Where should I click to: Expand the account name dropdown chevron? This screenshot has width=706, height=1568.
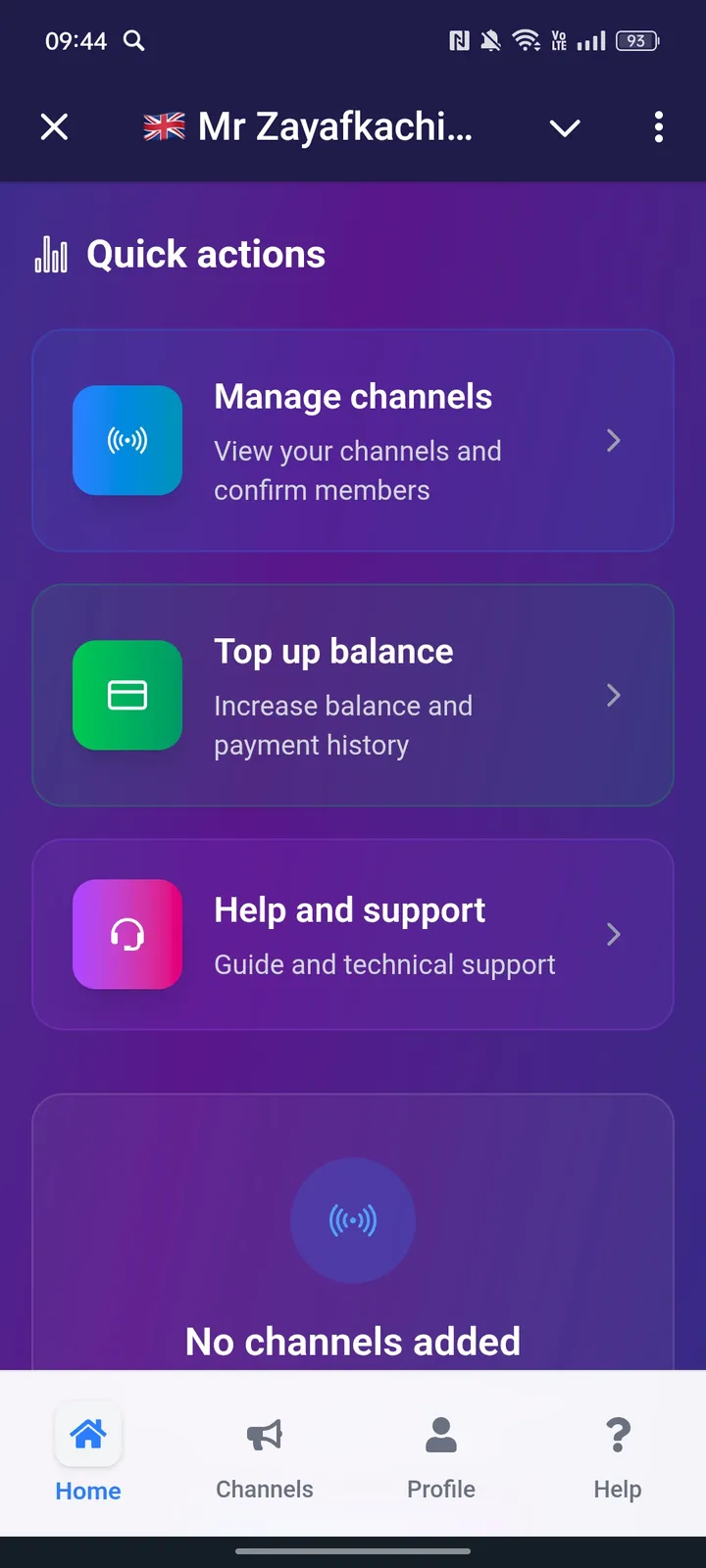point(565,127)
